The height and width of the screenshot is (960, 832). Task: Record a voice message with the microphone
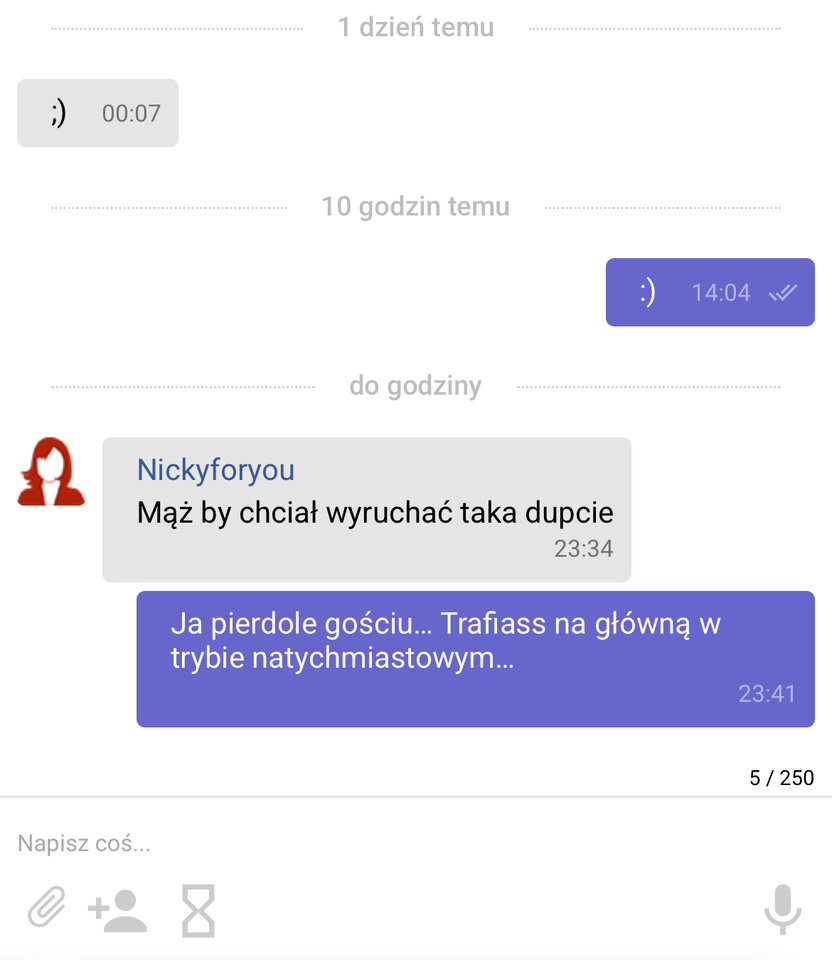pos(782,909)
